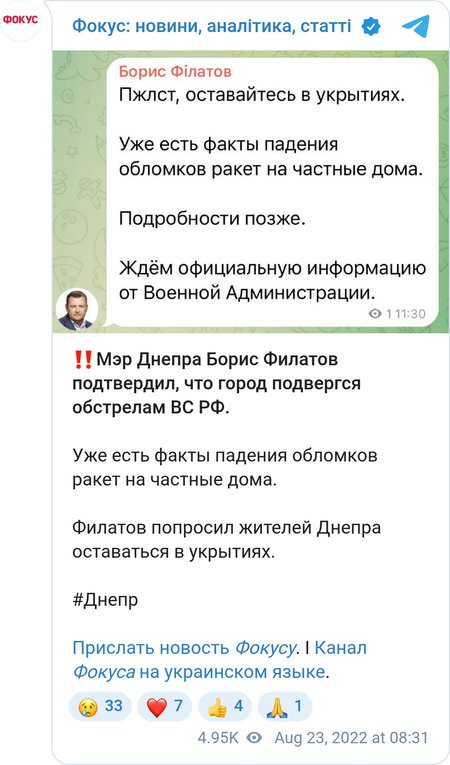The image size is (450, 765).
Task: React with the thumbs up
Action: pos(225,706)
